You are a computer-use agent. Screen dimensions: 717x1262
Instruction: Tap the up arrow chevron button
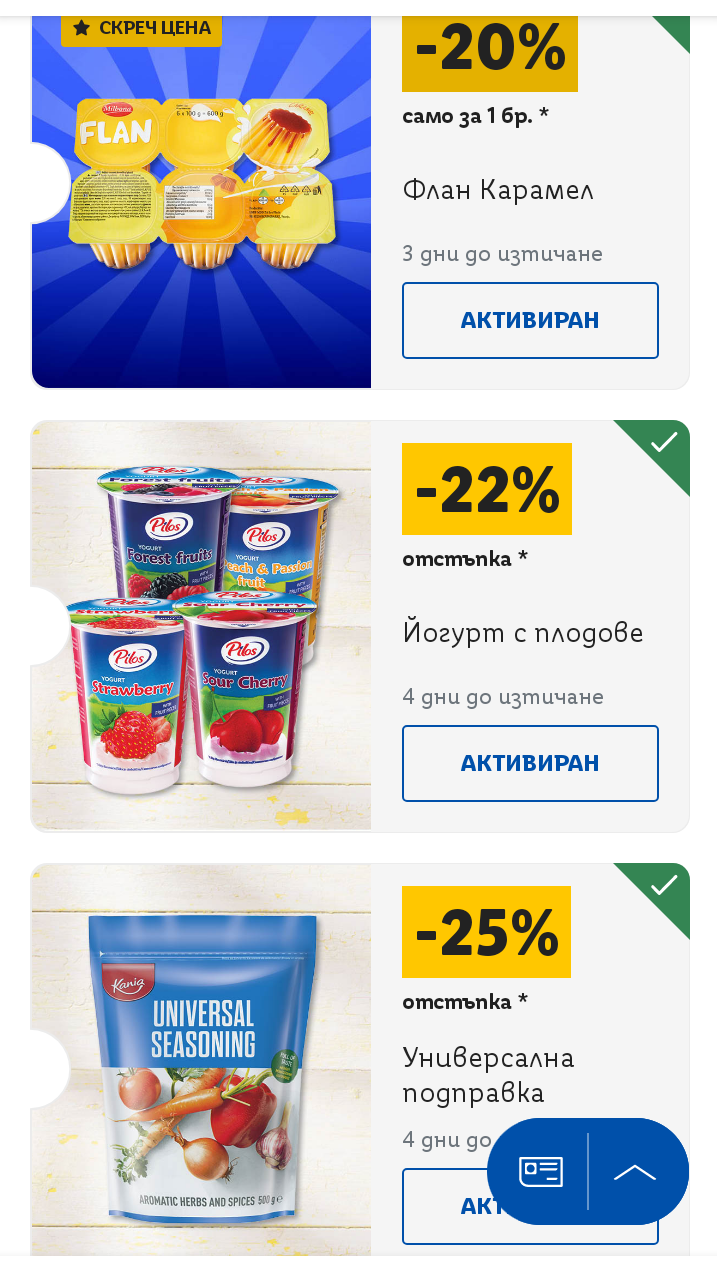coord(635,1172)
